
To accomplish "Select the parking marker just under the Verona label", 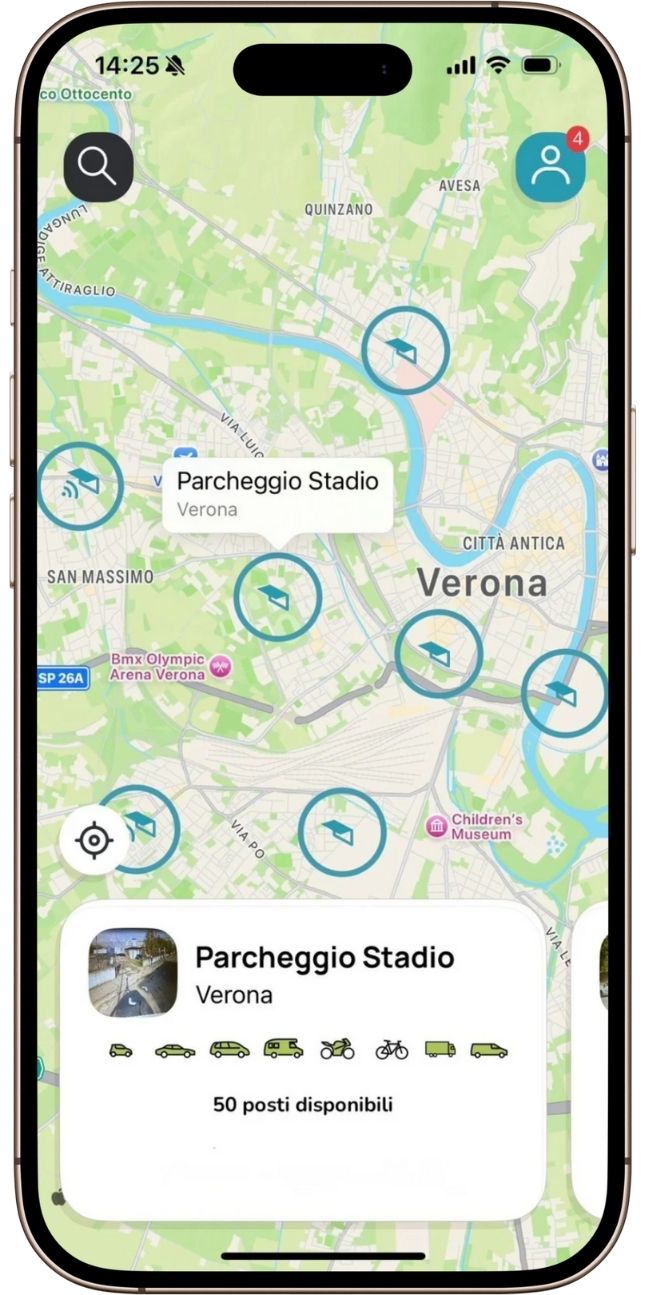I will click(438, 654).
